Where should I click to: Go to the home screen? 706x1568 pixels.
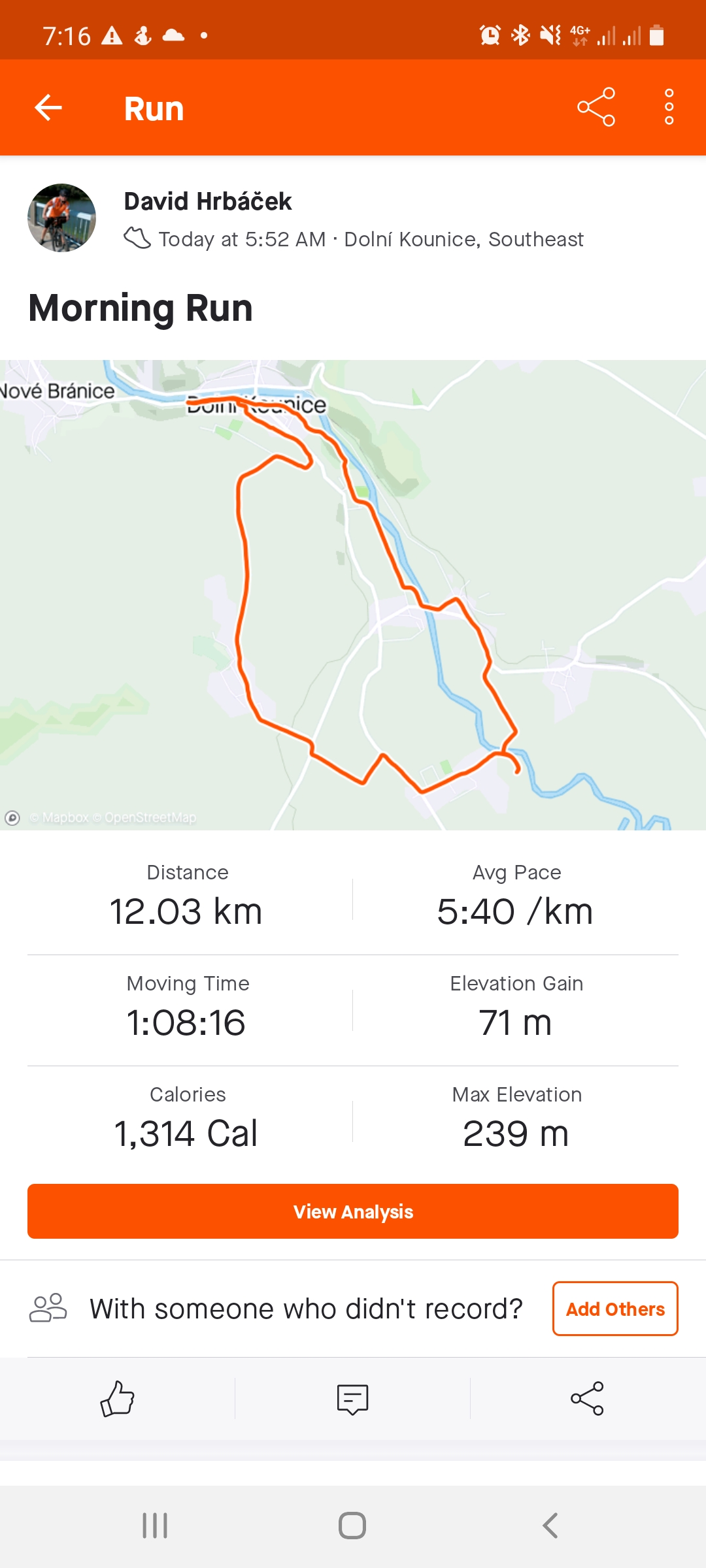[352, 1526]
